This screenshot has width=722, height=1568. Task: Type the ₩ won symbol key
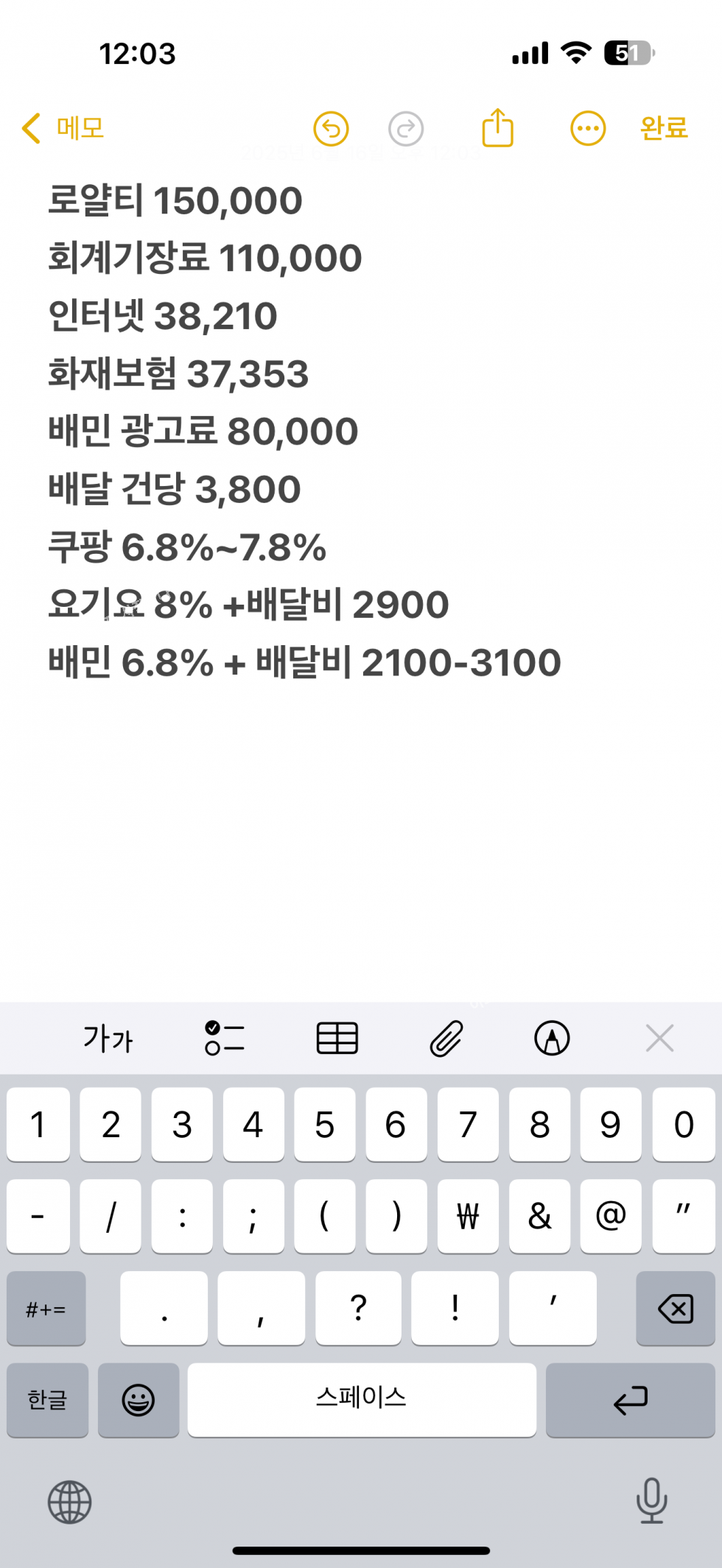(468, 1216)
